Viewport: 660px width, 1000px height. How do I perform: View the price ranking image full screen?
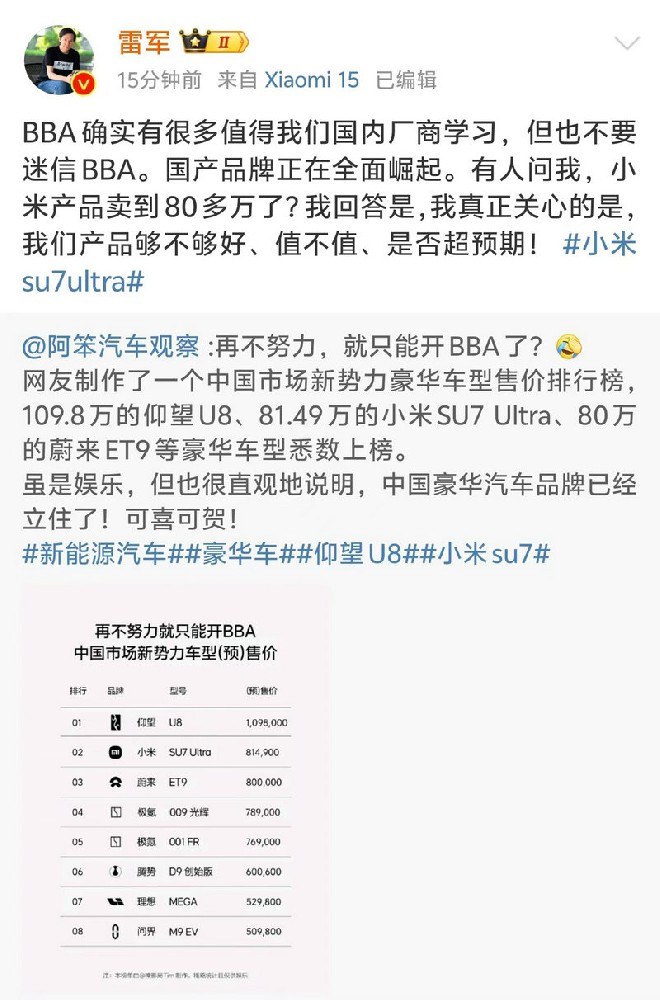tap(176, 790)
